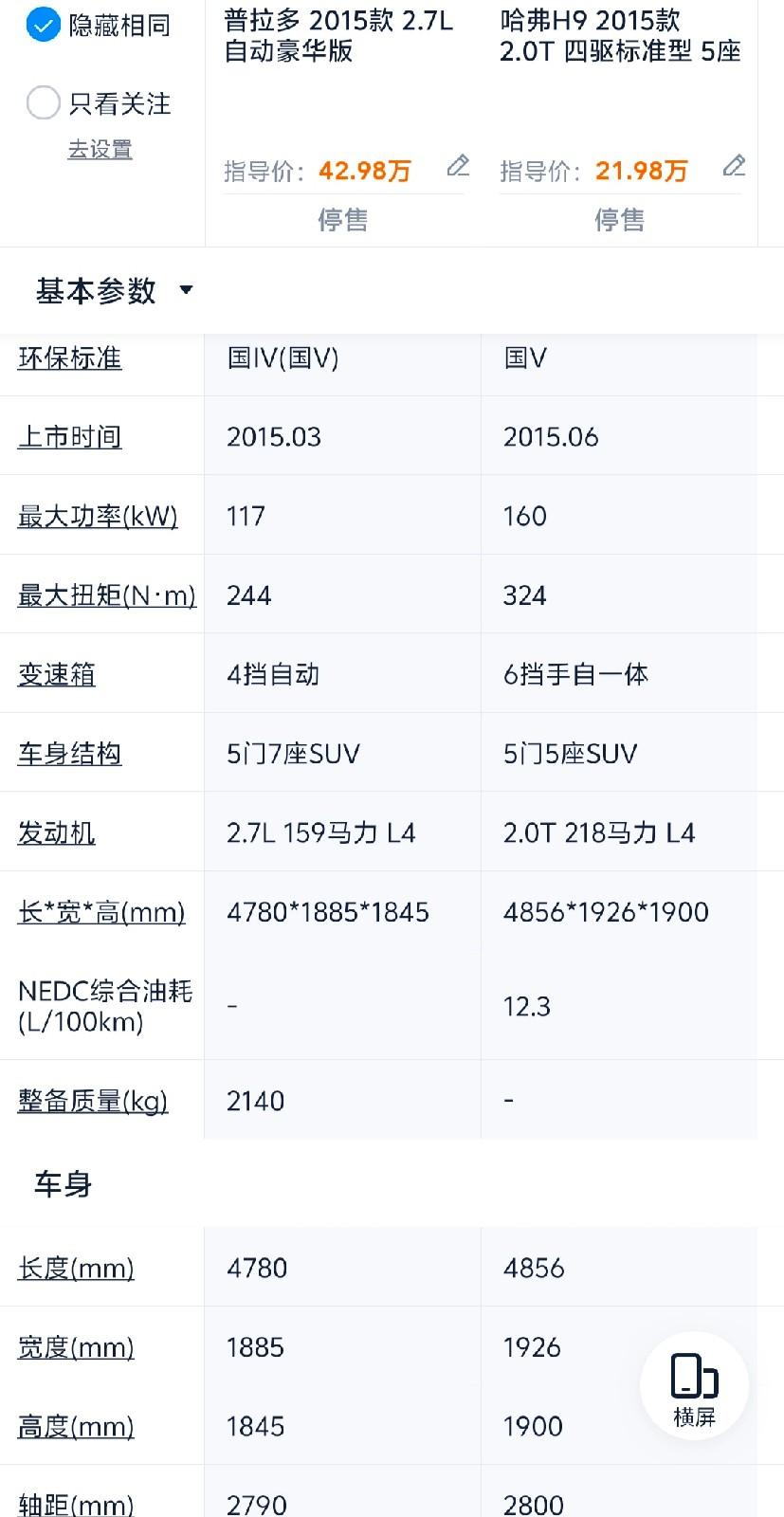View the explanation of 最大扭矩(N·m)
The image size is (784, 1517).
(107, 595)
